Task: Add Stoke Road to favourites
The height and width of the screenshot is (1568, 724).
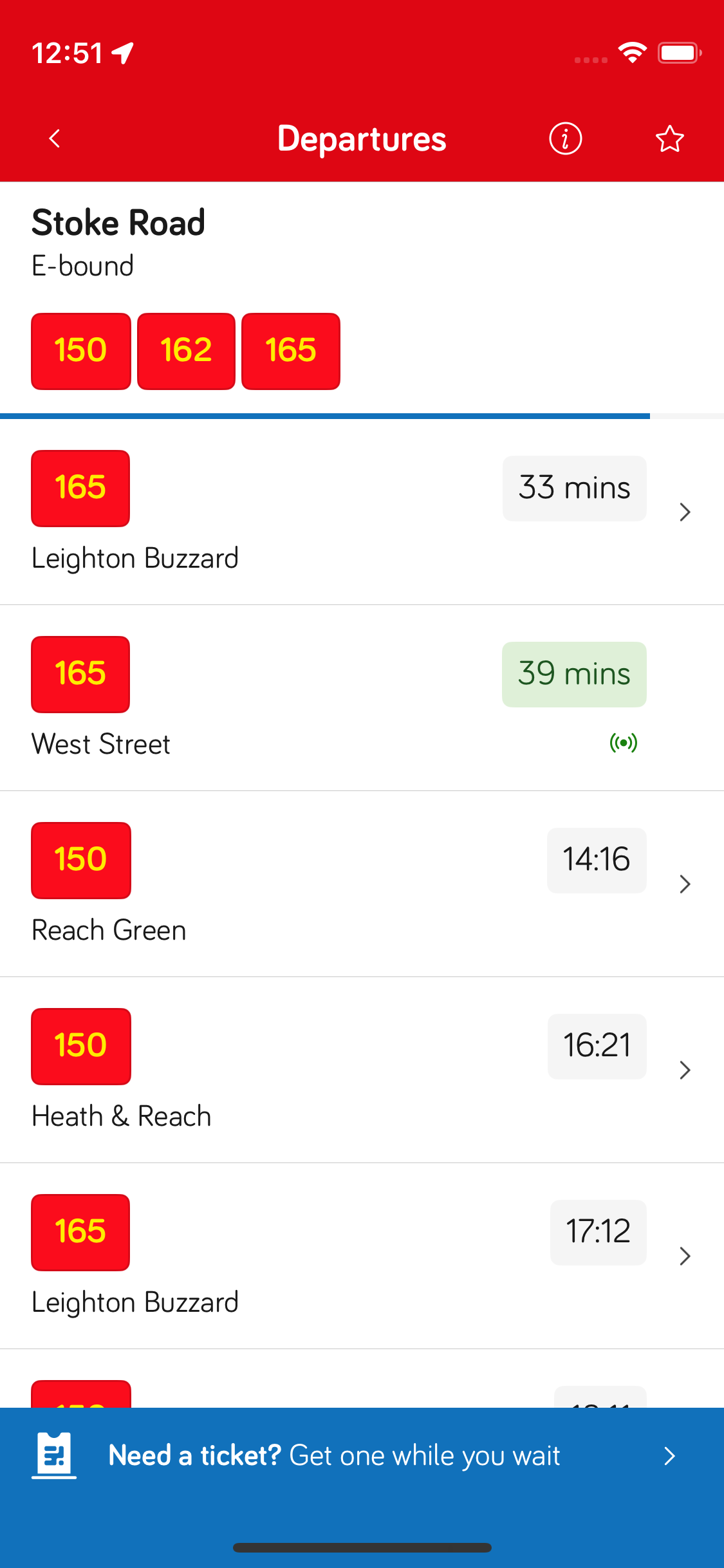Action: click(x=669, y=138)
